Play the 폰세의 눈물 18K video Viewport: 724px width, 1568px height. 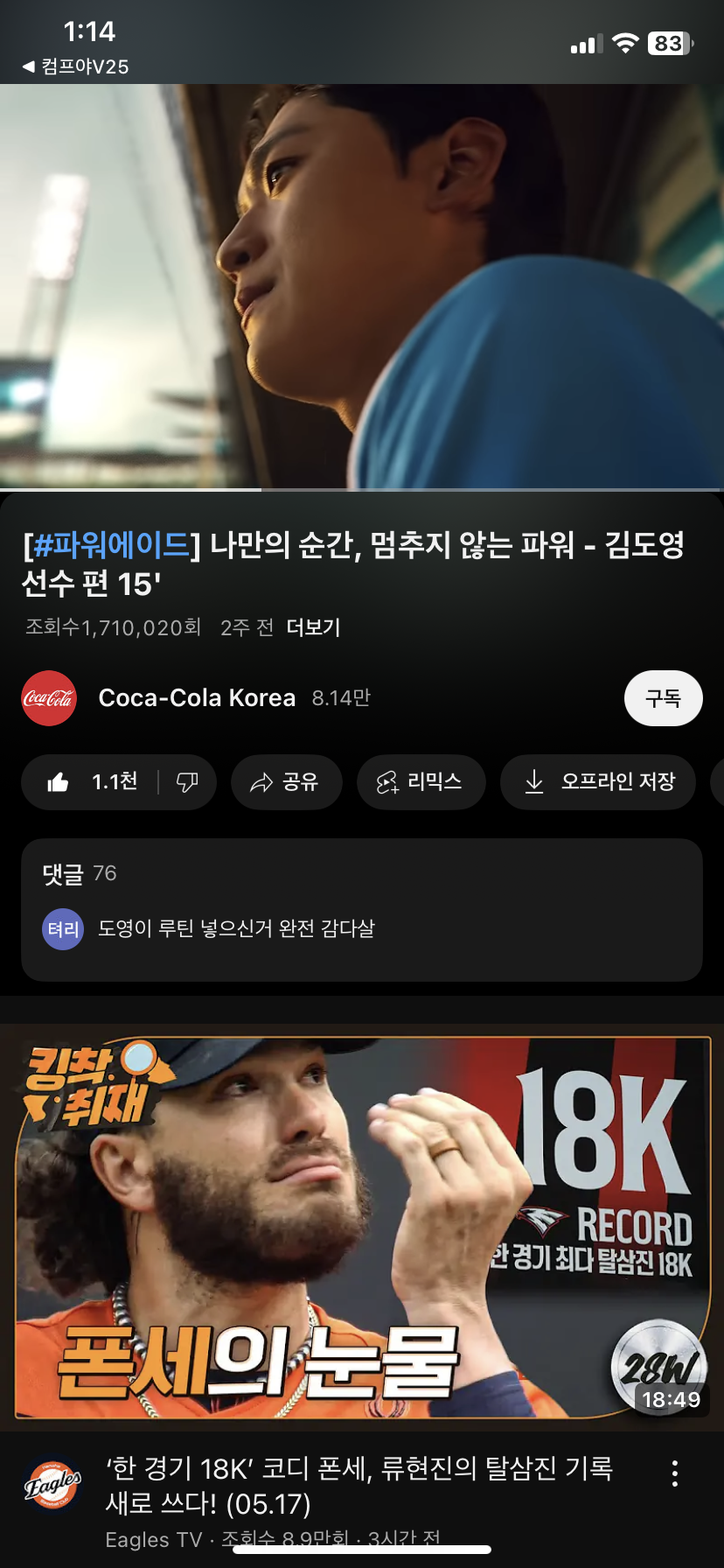pyautogui.click(x=362, y=1227)
